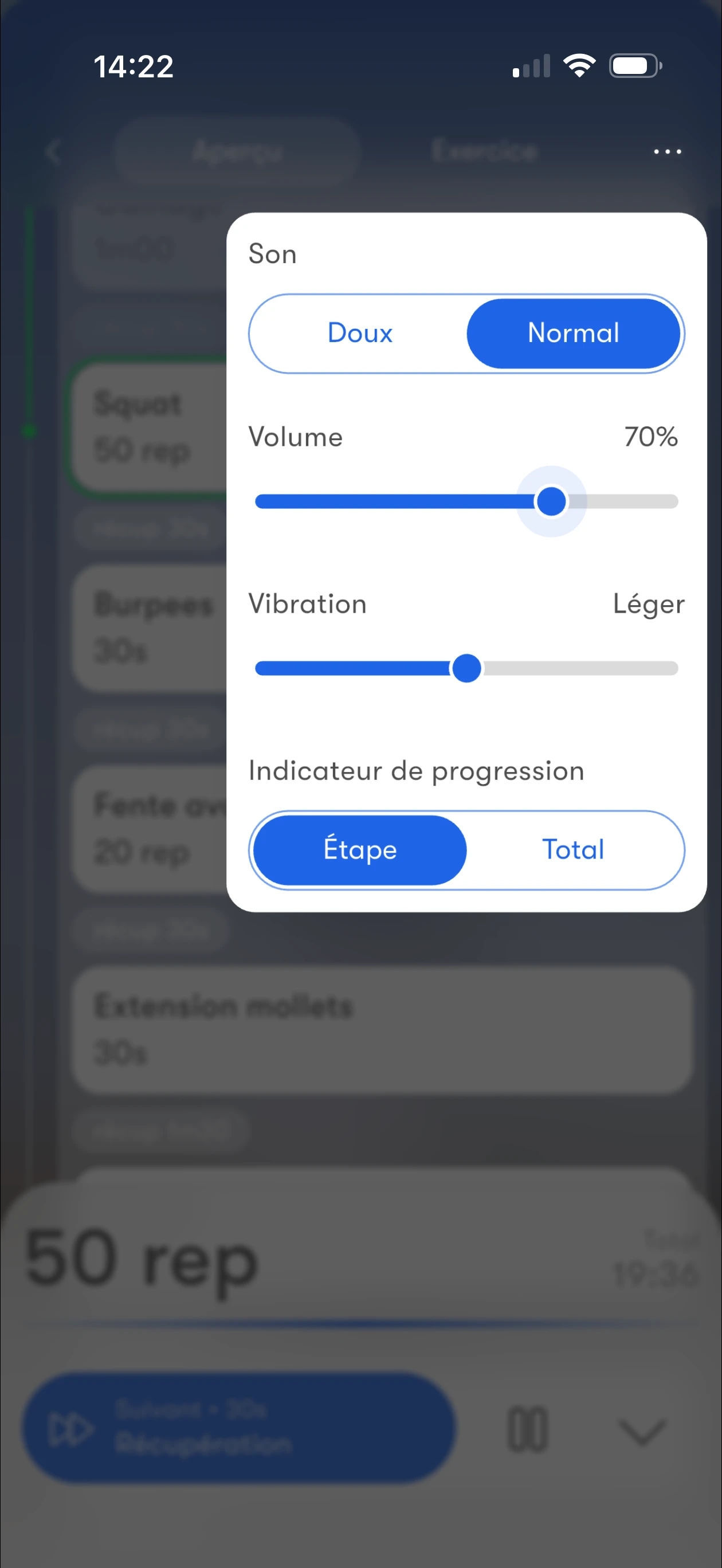Select the Normal sound option
Image resolution: width=722 pixels, height=1568 pixels.
574,333
